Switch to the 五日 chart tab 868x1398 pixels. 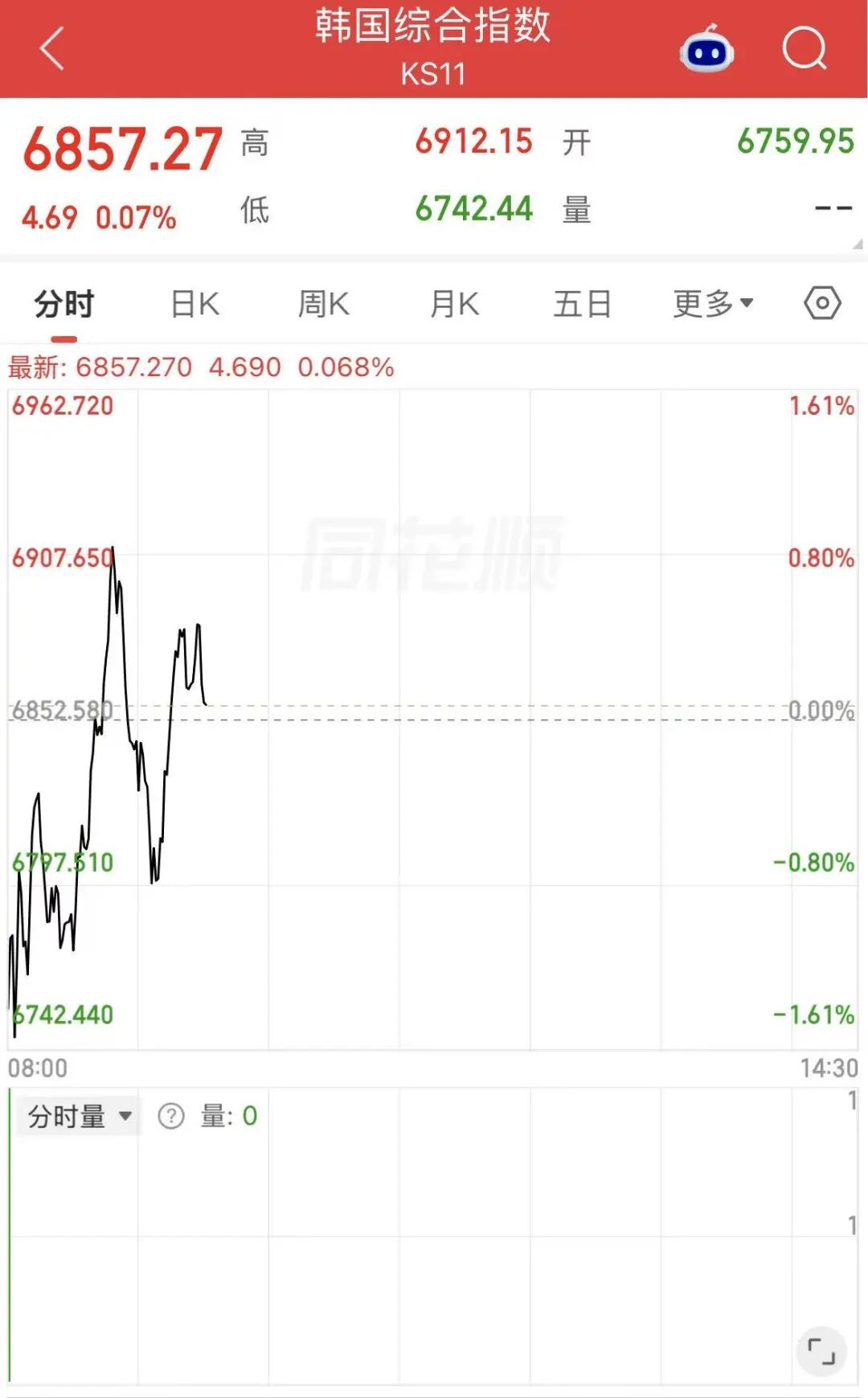pyautogui.click(x=583, y=305)
